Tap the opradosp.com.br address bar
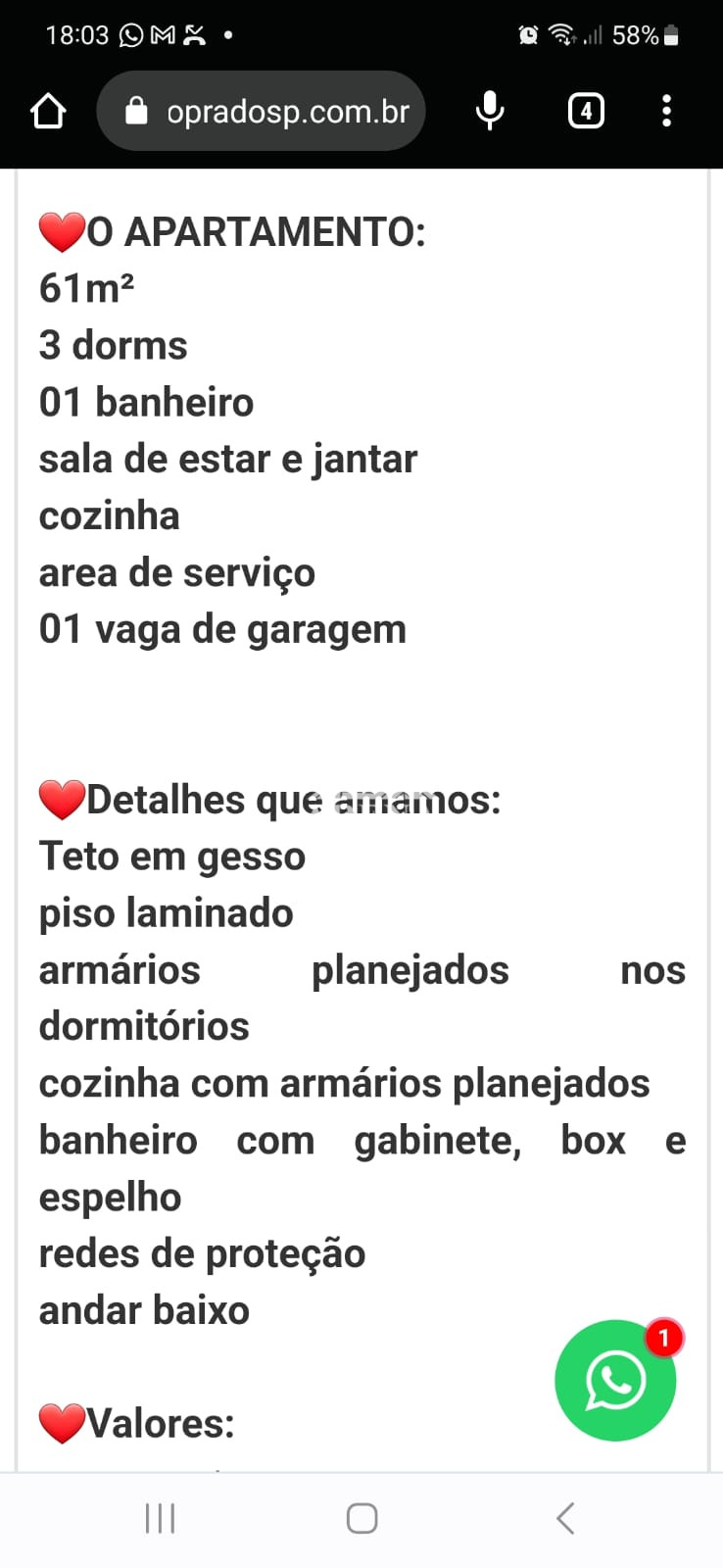This screenshot has height=1568, width=723. pos(262,112)
